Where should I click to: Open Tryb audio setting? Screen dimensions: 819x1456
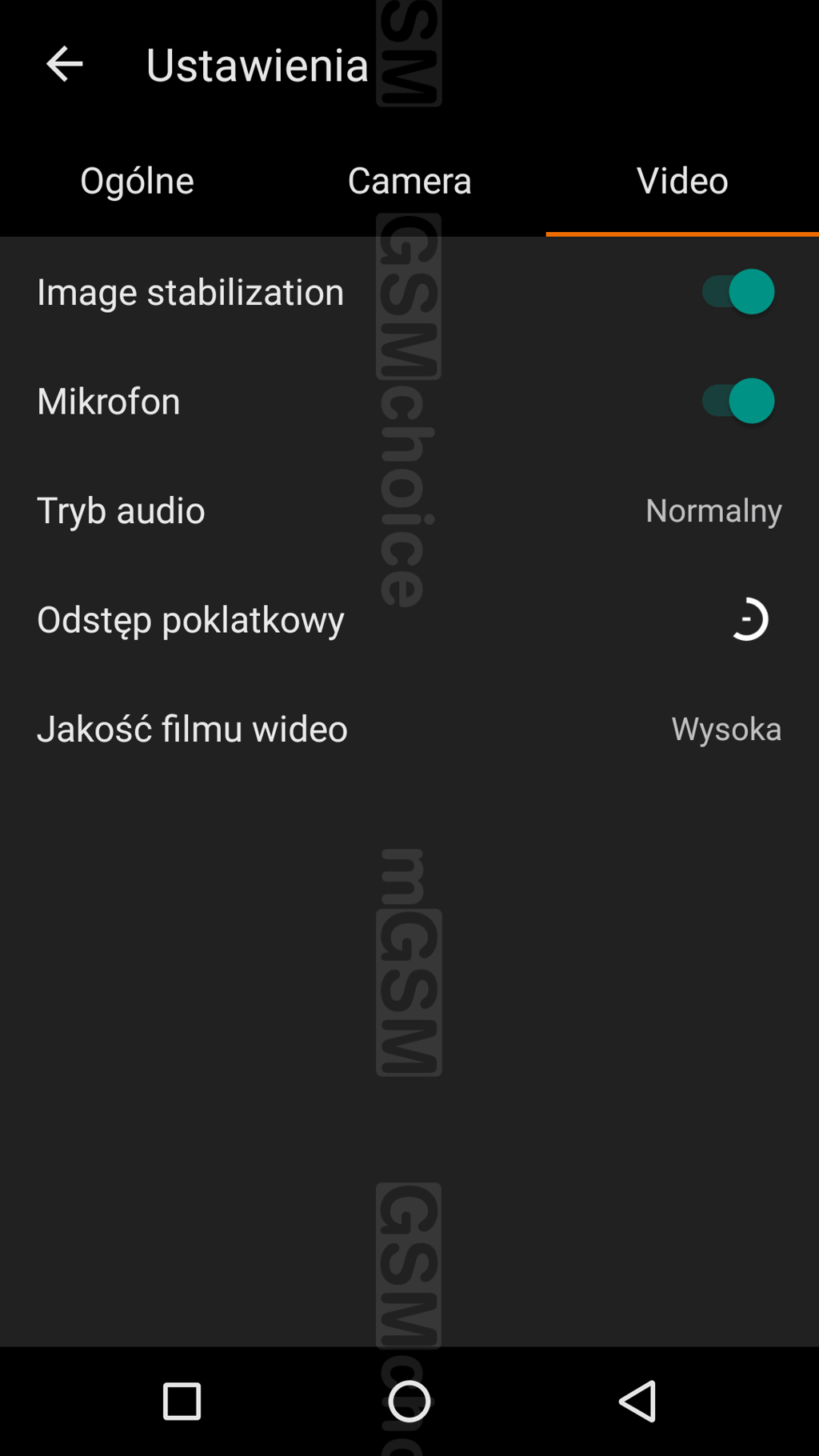coord(409,510)
